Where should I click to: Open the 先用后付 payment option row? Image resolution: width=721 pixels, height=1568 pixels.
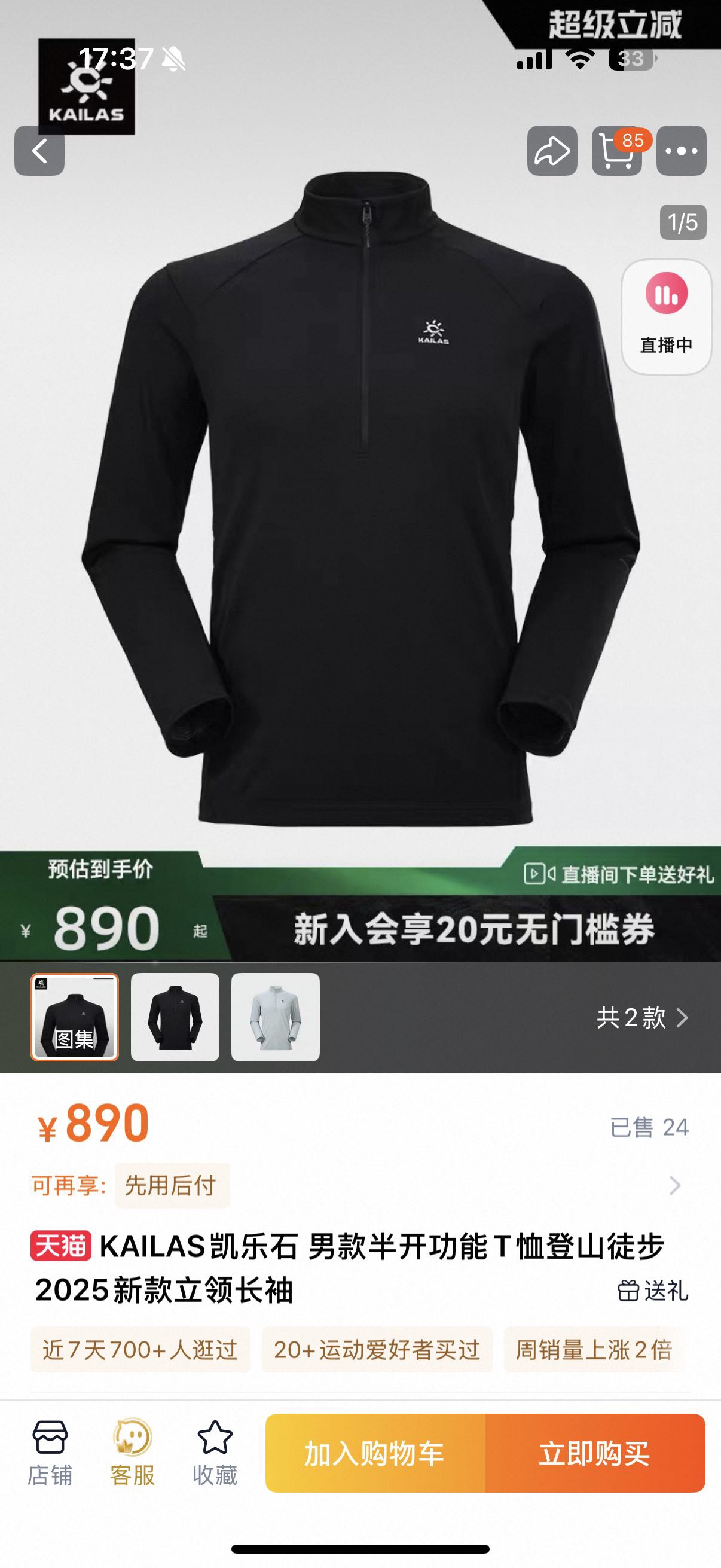point(359,1185)
